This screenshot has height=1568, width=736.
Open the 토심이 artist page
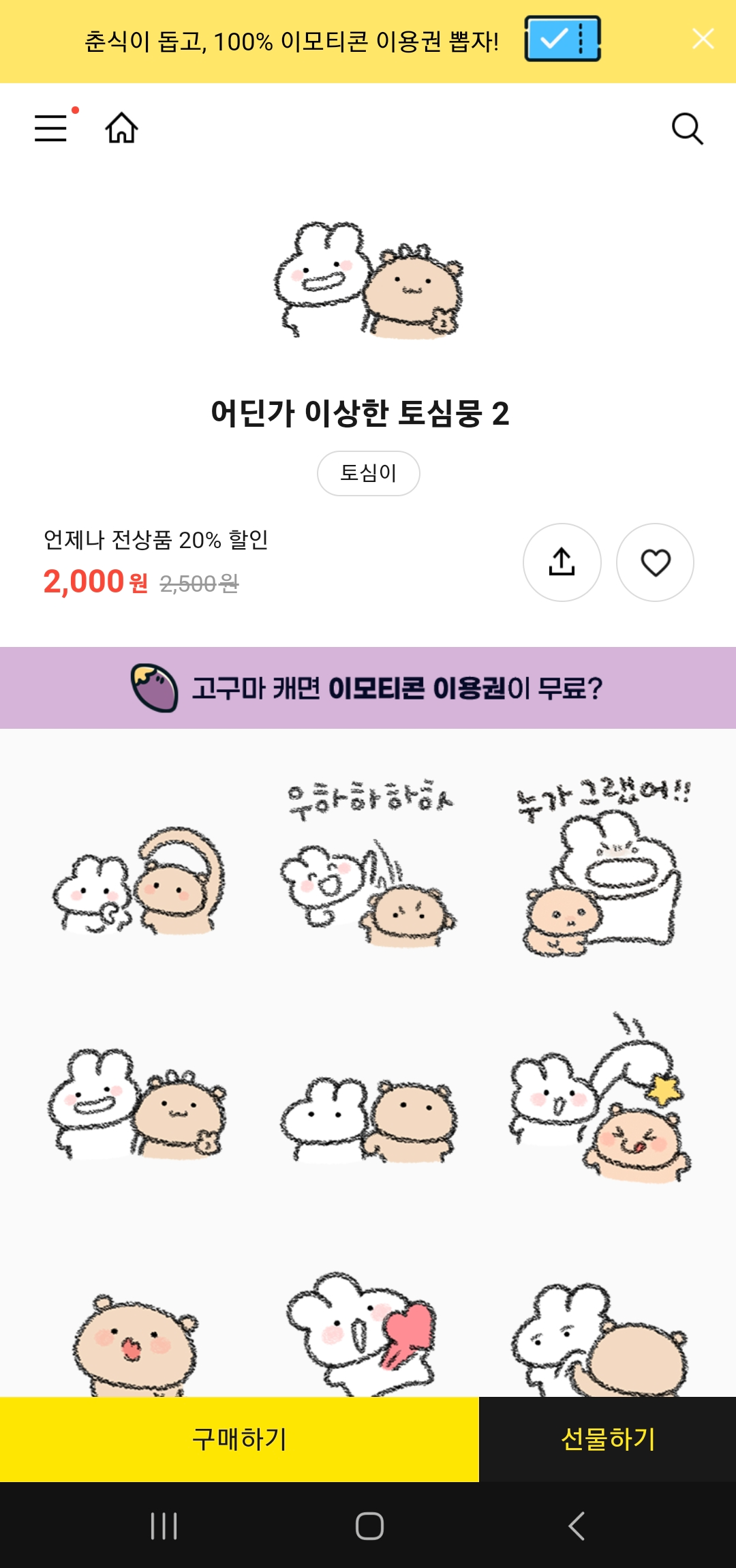[x=368, y=472]
